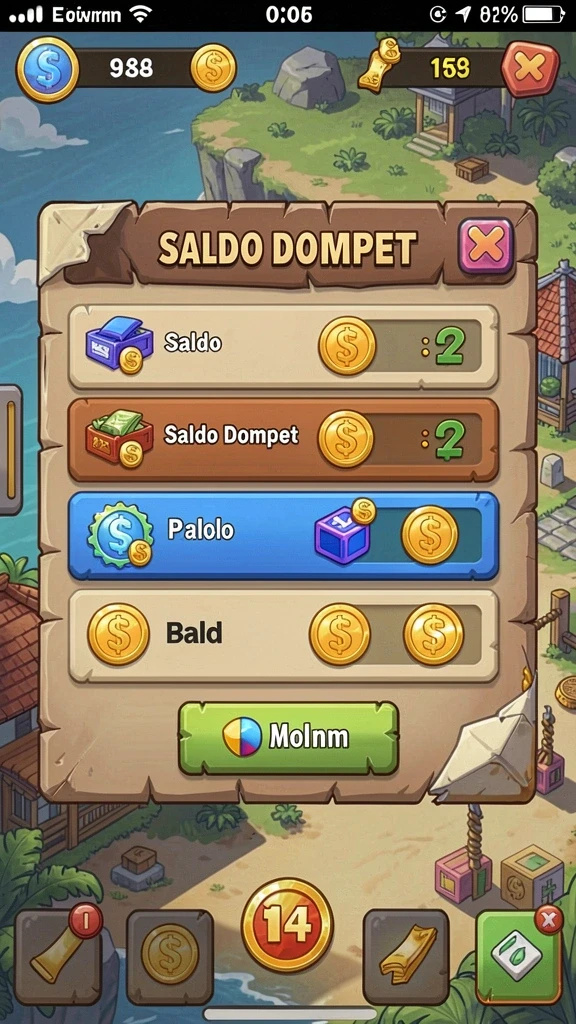Viewport: 576px width, 1024px height.
Task: Open the brown Saldo Dompet row
Action: pos(283,440)
